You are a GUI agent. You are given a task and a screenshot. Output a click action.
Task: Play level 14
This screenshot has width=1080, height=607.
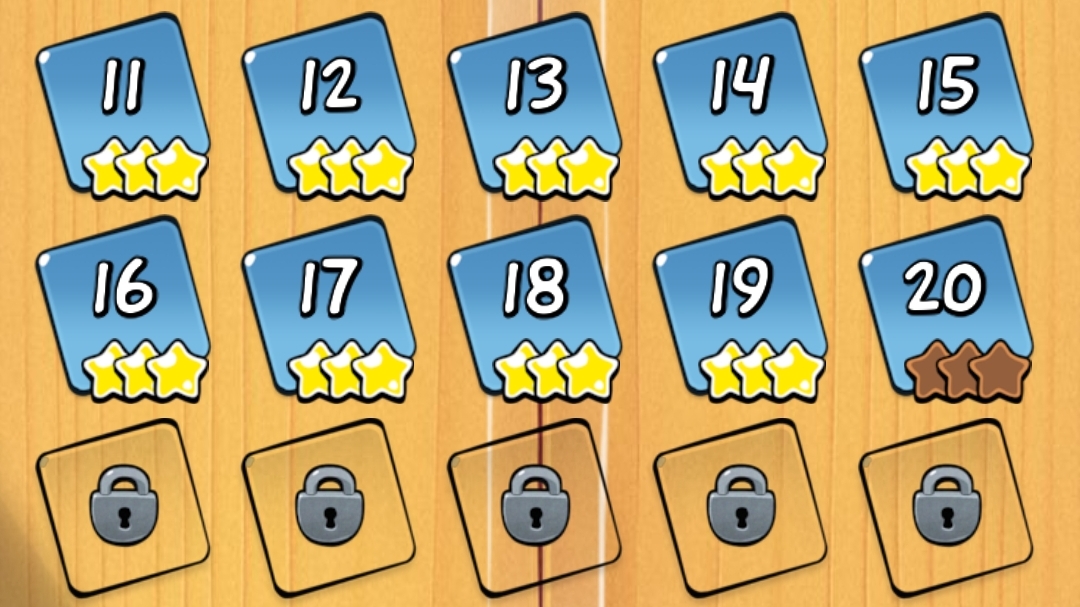pyautogui.click(x=741, y=110)
